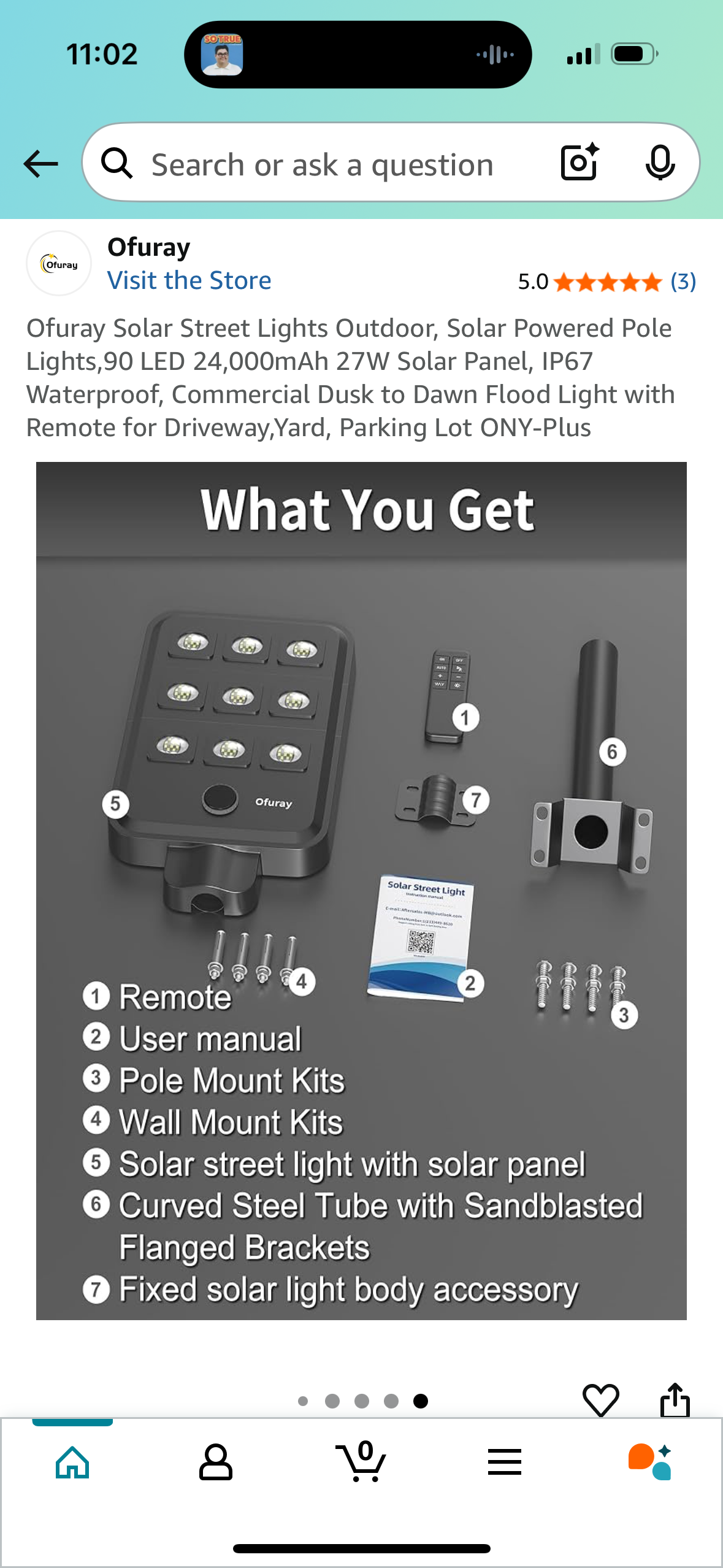723x1568 pixels.
Task: Open the hamburger menu tab
Action: pyautogui.click(x=505, y=1462)
